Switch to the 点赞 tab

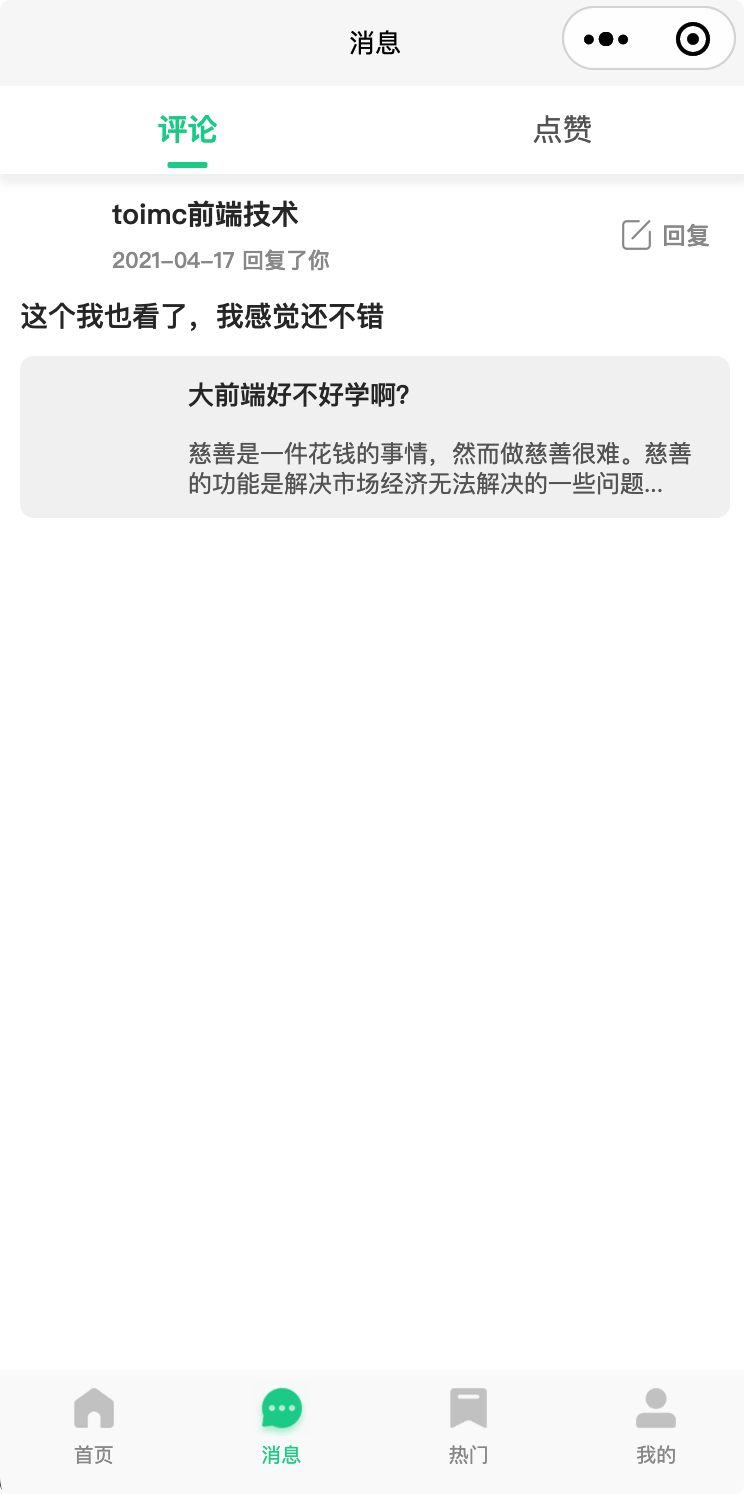(x=562, y=130)
